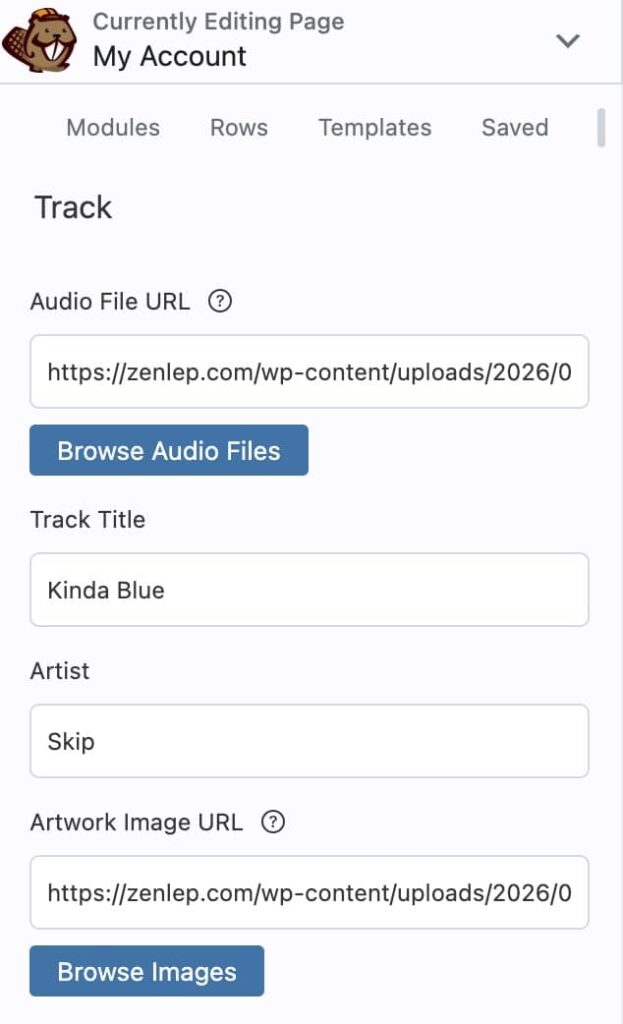The width and height of the screenshot is (623, 1024).
Task: Edit the Artist field
Action: click(309, 741)
